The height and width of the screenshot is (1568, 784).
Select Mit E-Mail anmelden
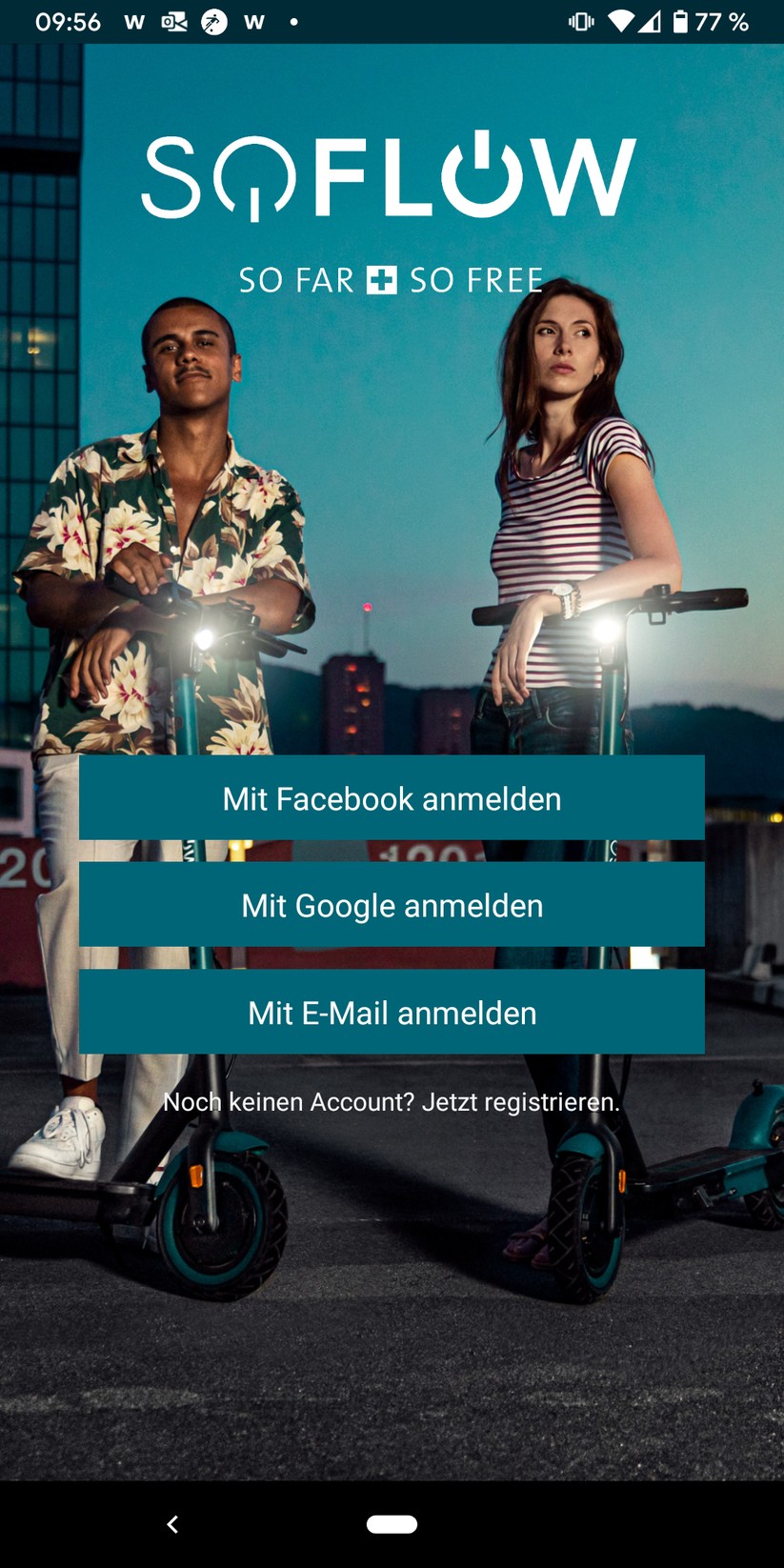click(x=392, y=1012)
